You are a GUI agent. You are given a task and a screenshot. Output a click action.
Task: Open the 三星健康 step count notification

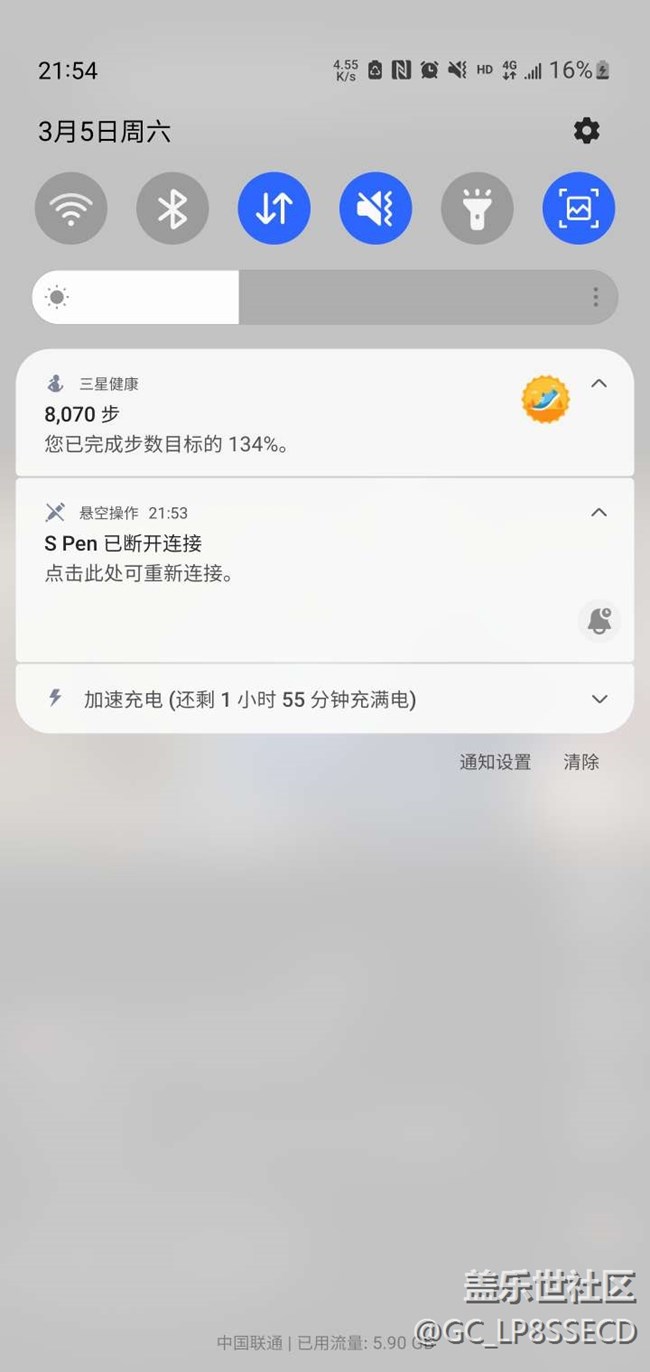pyautogui.click(x=250, y=425)
